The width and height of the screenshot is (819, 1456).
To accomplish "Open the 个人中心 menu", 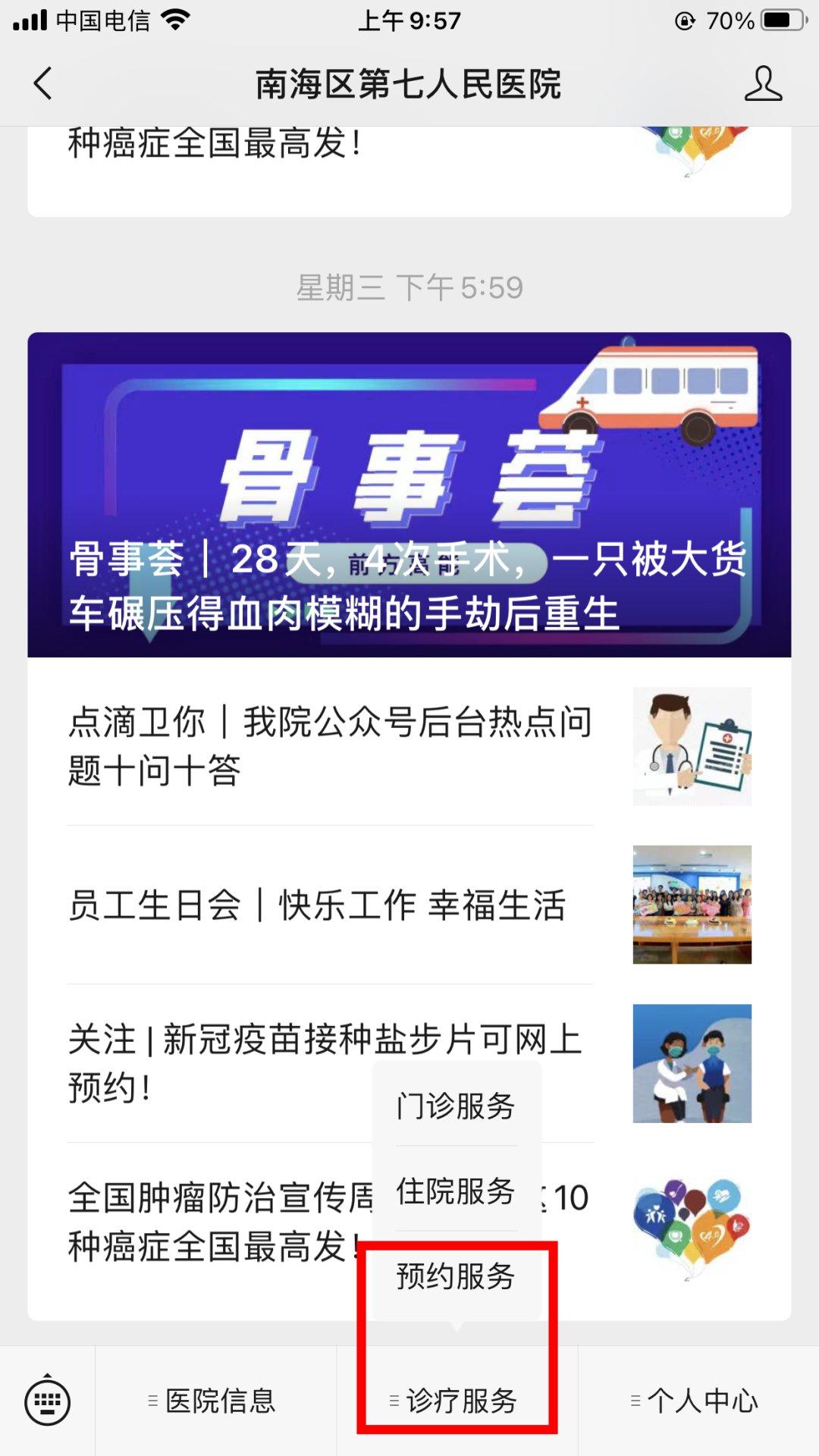I will tap(698, 1401).
